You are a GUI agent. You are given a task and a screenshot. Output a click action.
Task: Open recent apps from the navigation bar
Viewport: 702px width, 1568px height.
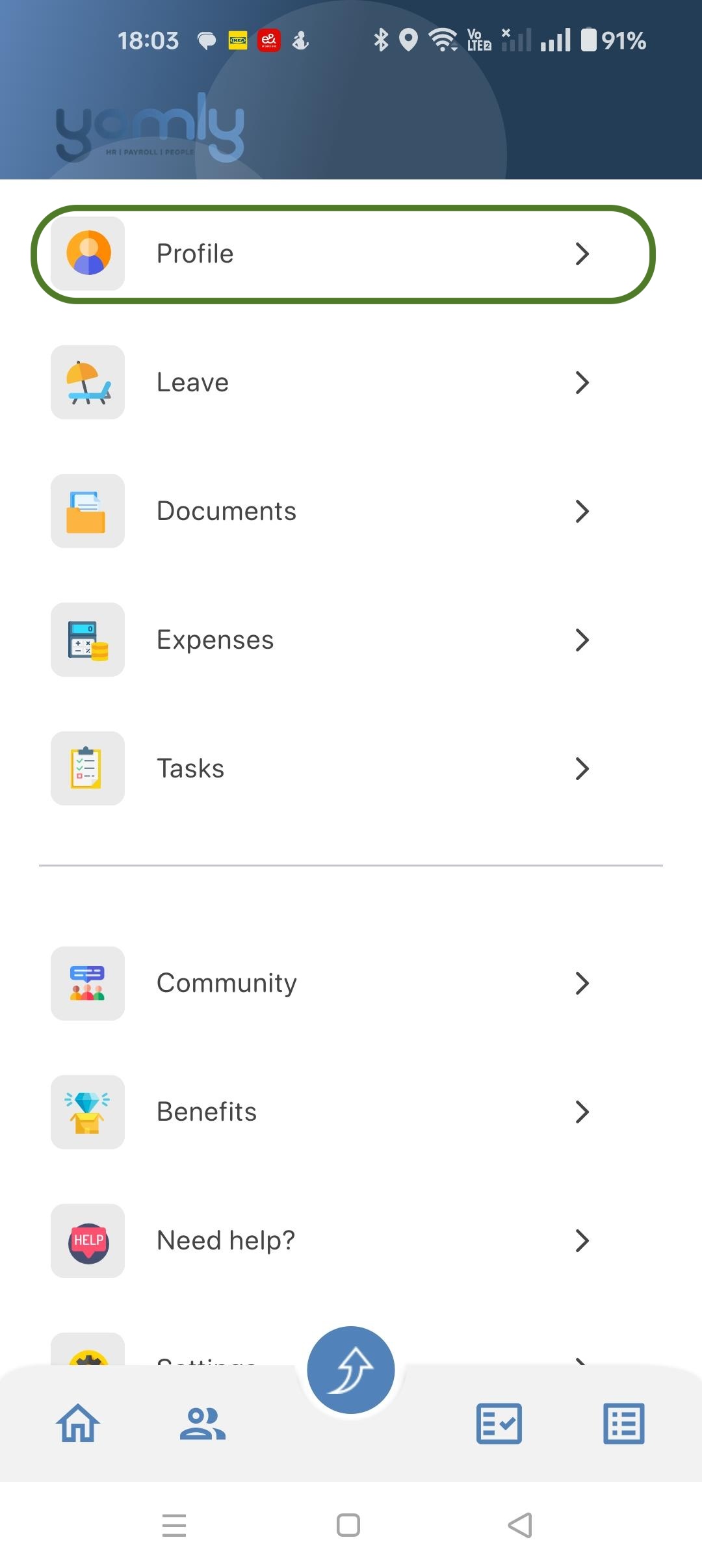[174, 1525]
